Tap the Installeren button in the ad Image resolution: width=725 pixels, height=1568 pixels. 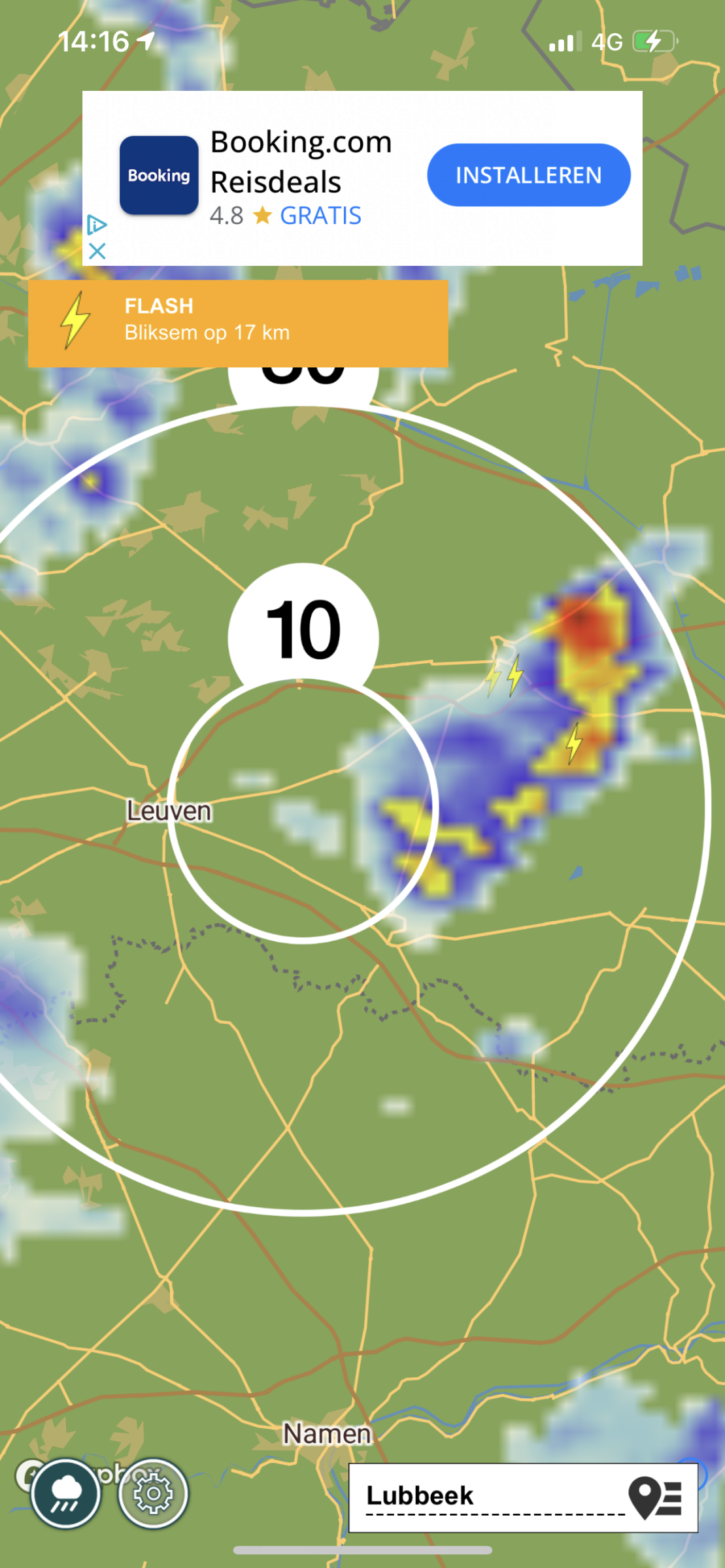(528, 175)
